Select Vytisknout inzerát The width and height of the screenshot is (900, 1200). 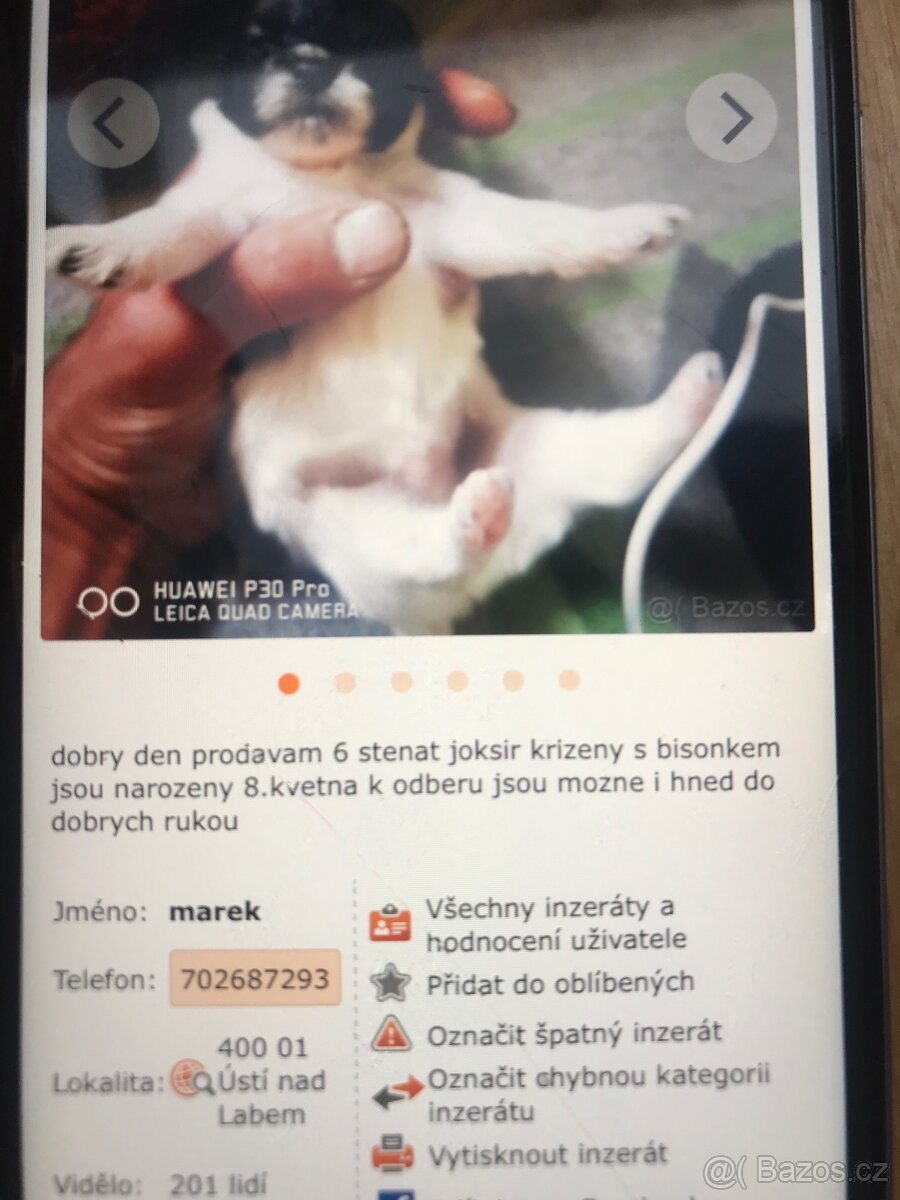(x=547, y=1155)
